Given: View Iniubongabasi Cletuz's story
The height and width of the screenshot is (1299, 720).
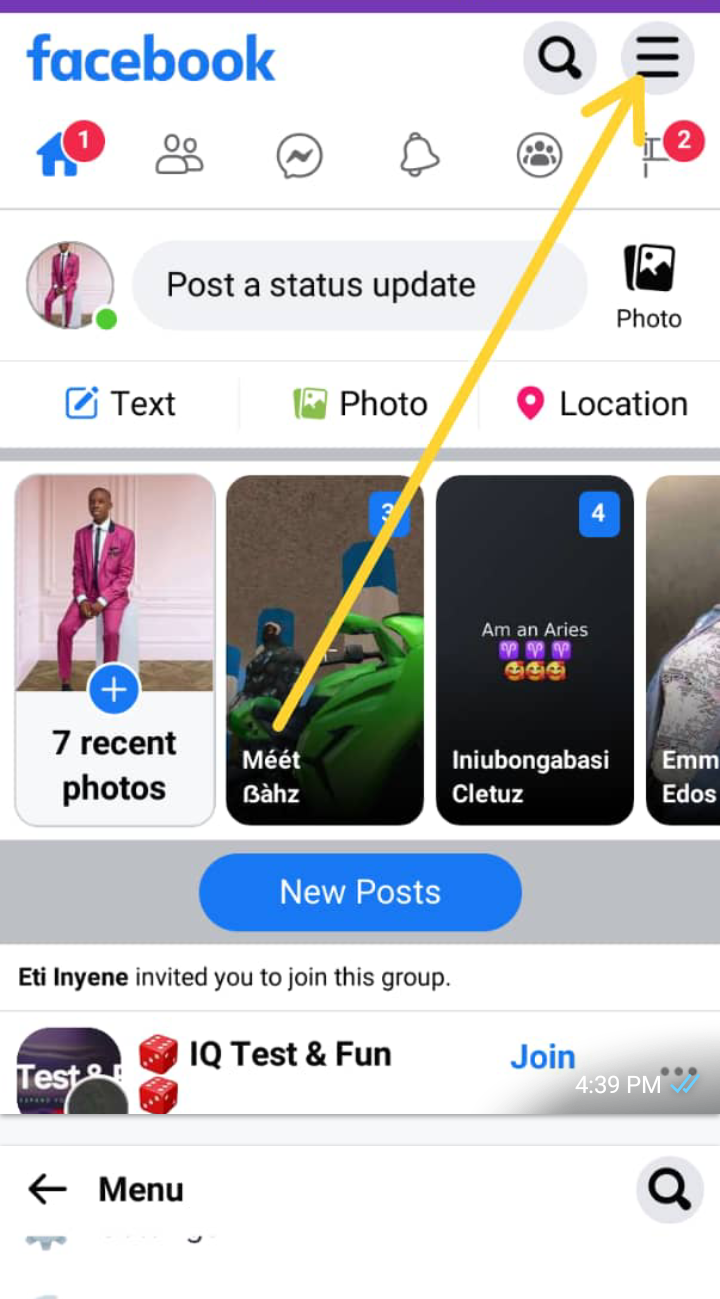Looking at the screenshot, I should [535, 650].
